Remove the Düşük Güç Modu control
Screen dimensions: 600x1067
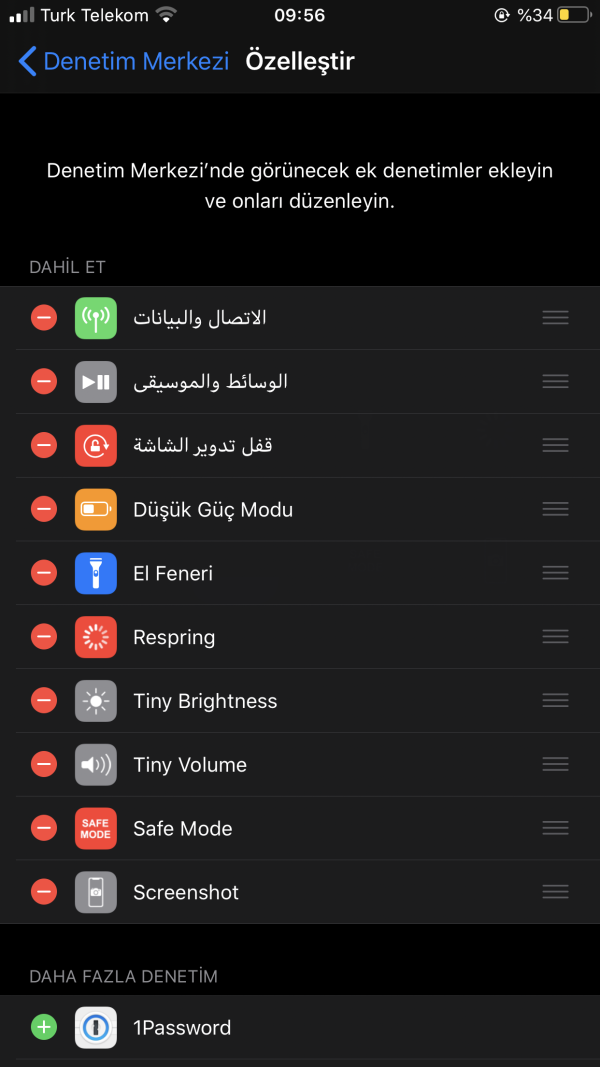click(44, 509)
